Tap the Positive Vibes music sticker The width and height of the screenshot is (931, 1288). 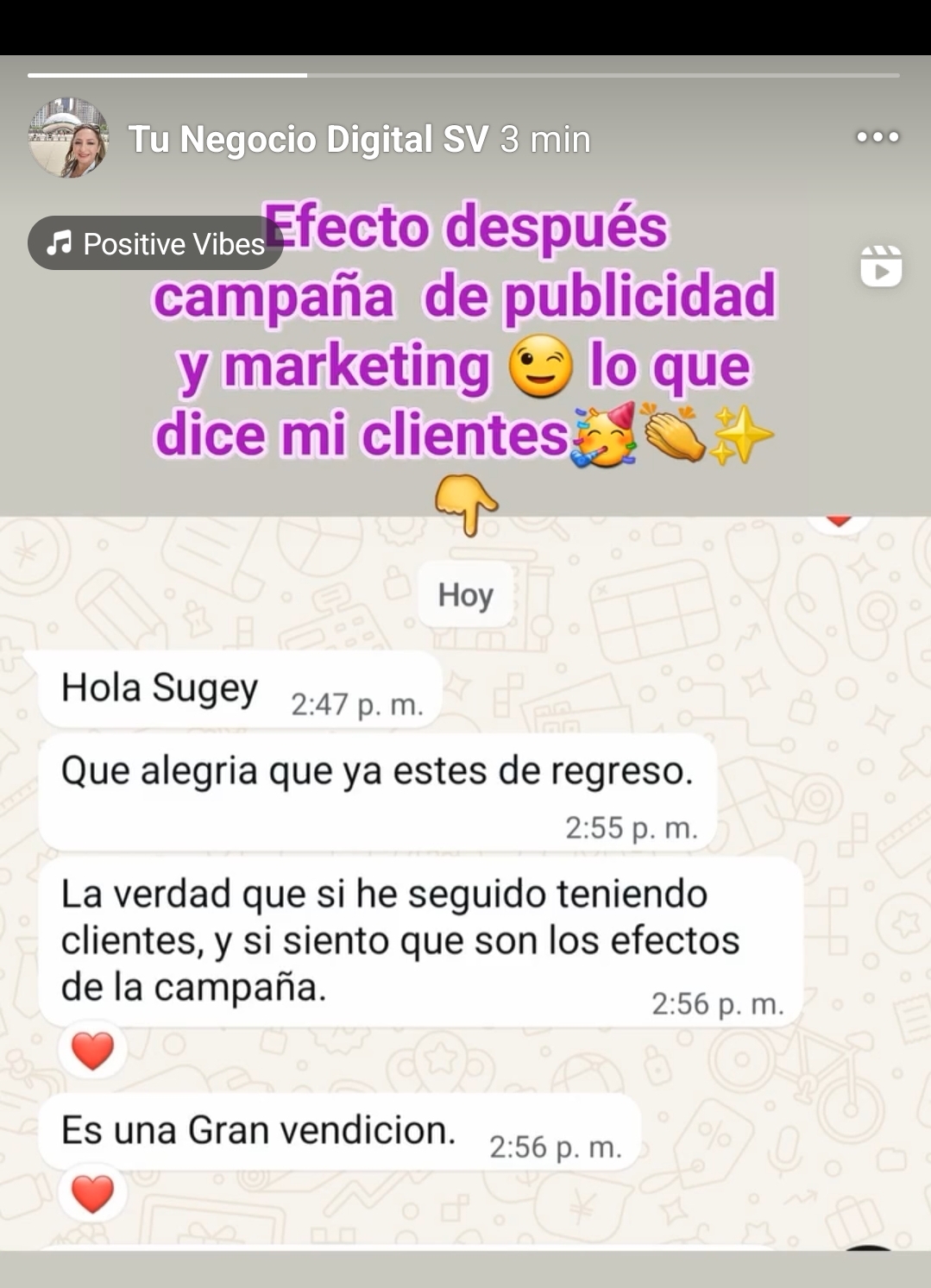tap(156, 244)
